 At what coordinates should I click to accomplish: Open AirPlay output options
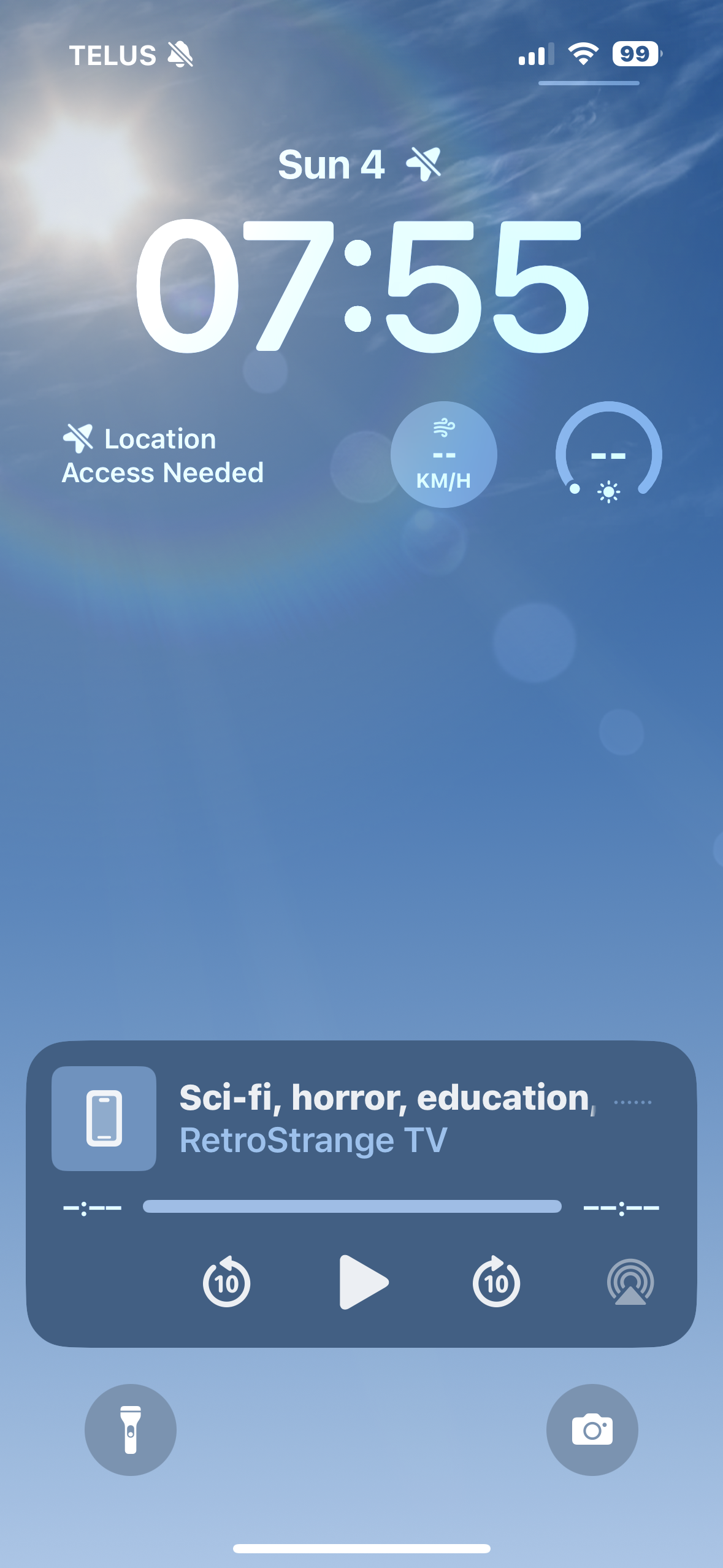pyautogui.click(x=630, y=1282)
